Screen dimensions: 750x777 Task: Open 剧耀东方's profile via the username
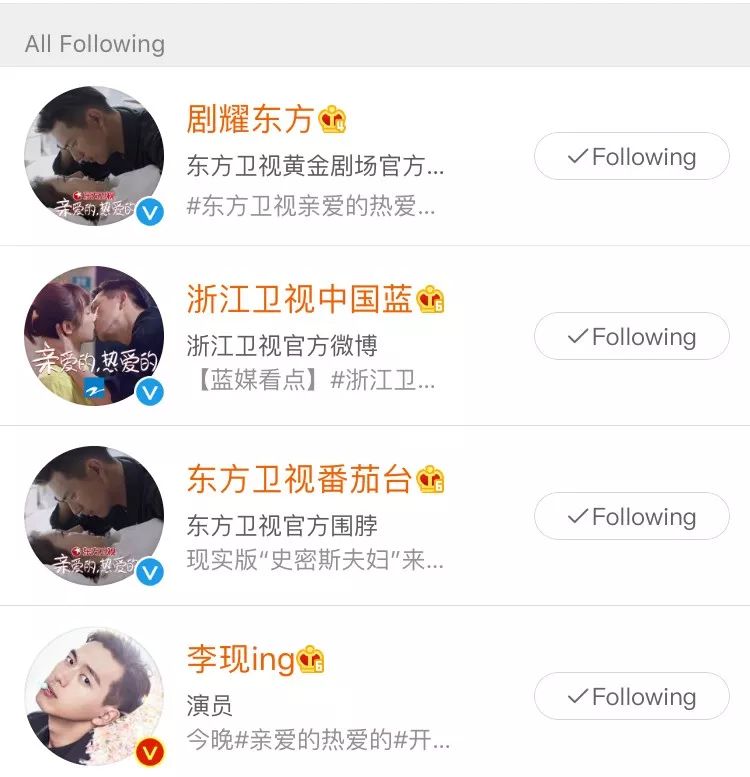(x=250, y=118)
